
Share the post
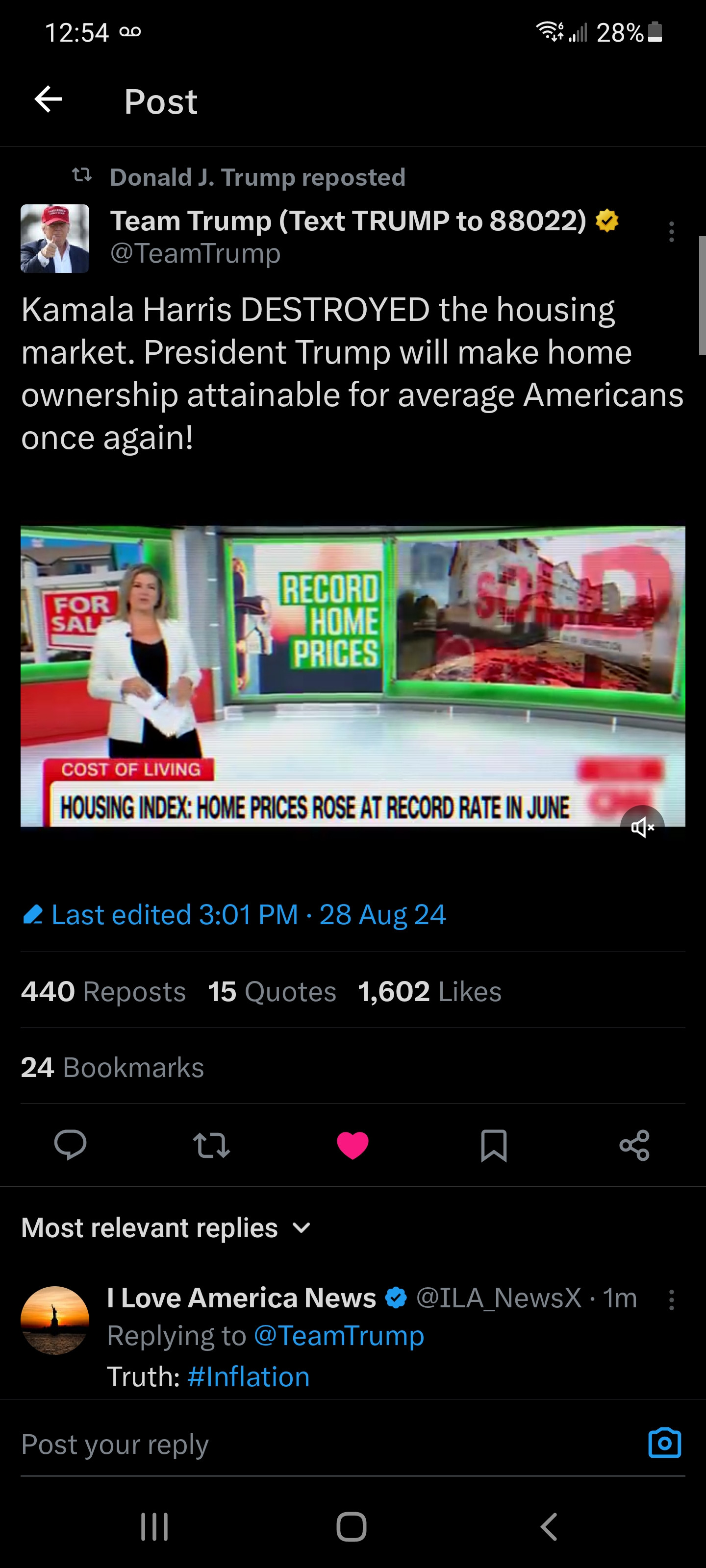click(x=634, y=1145)
